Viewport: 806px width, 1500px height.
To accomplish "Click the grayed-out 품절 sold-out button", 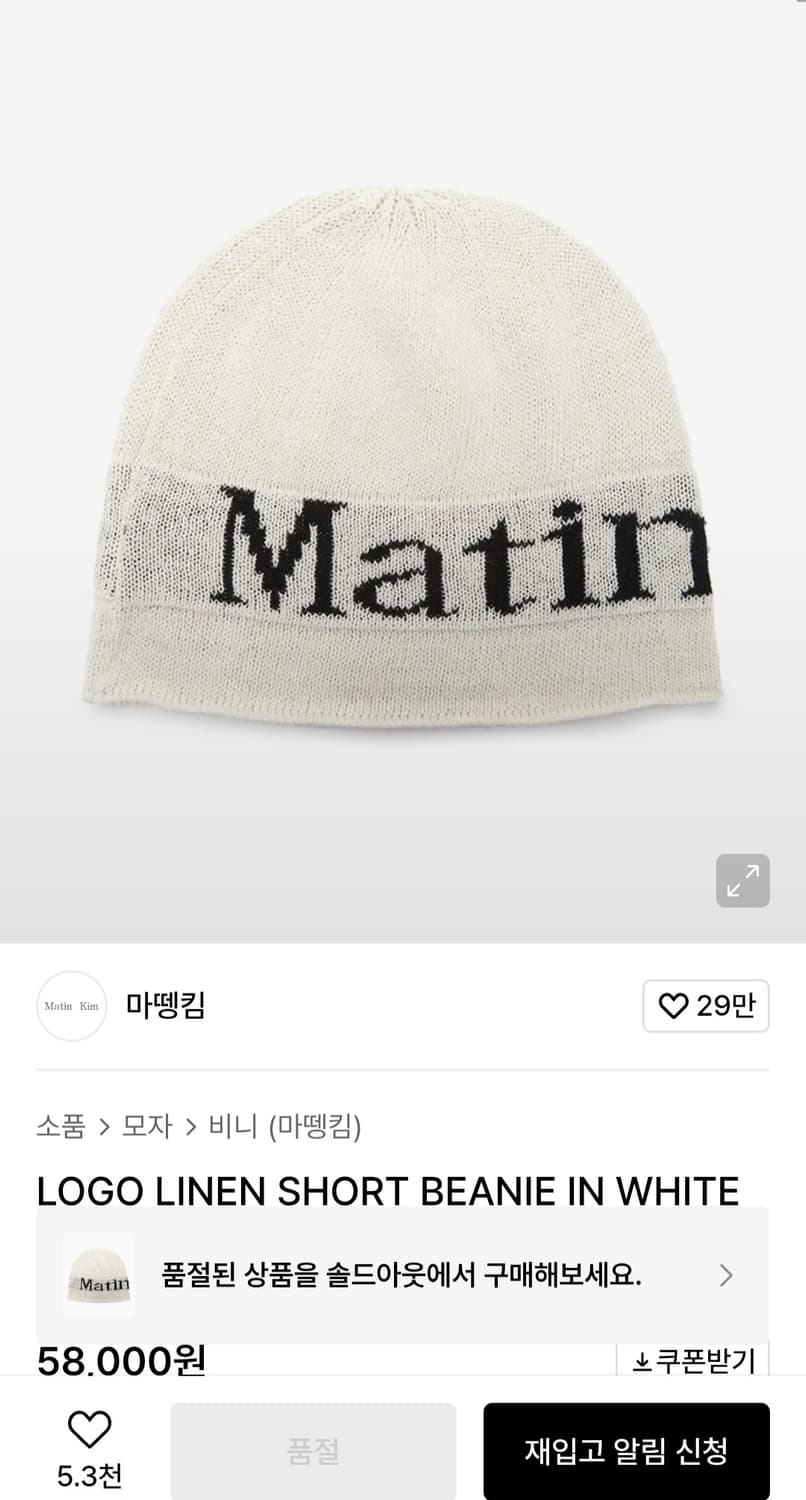I will pyautogui.click(x=313, y=1450).
